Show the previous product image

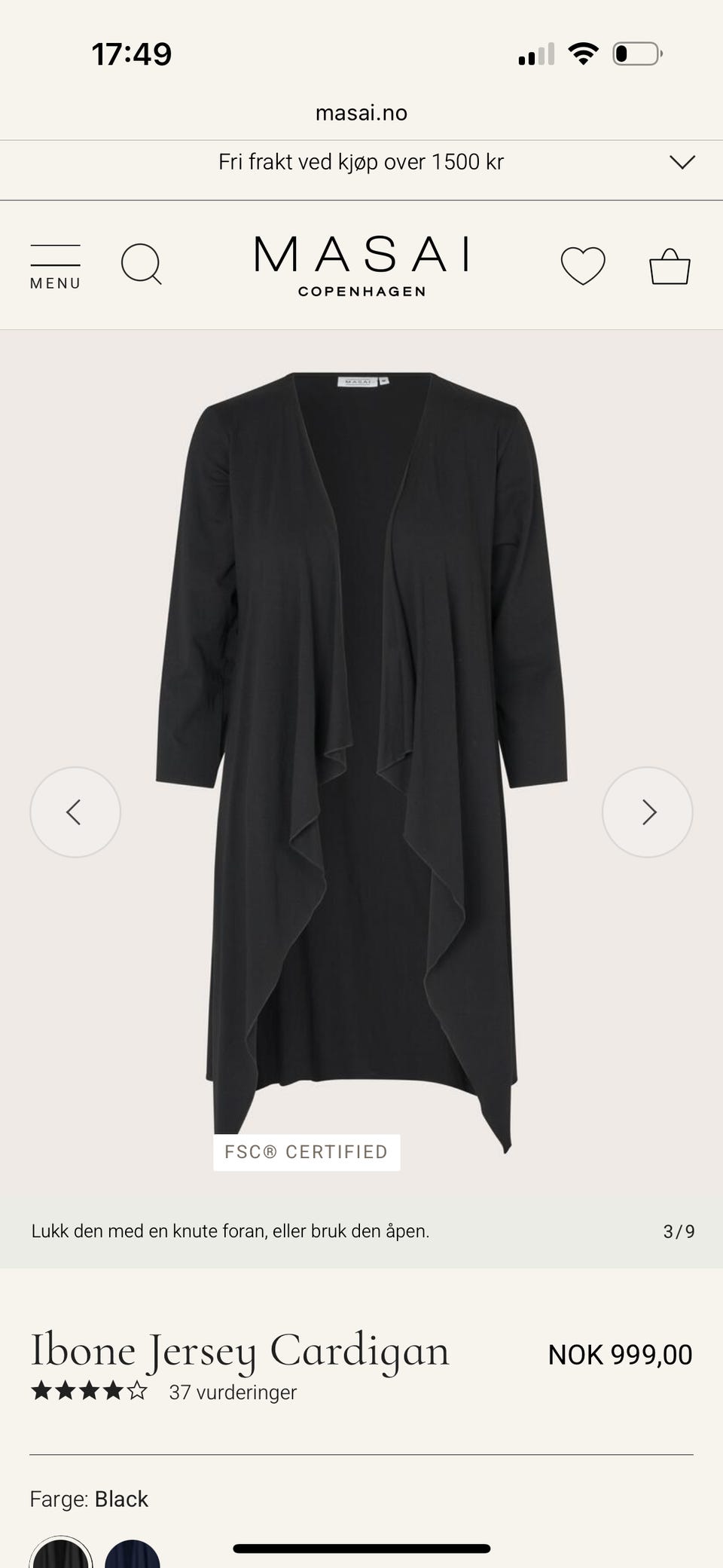75,812
